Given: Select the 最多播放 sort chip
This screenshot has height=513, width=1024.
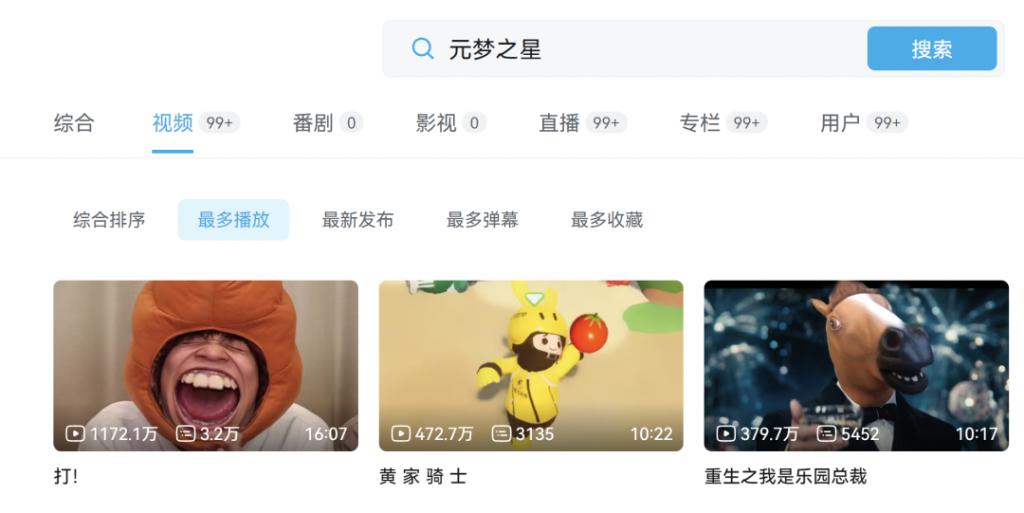Looking at the screenshot, I should click(x=233, y=220).
